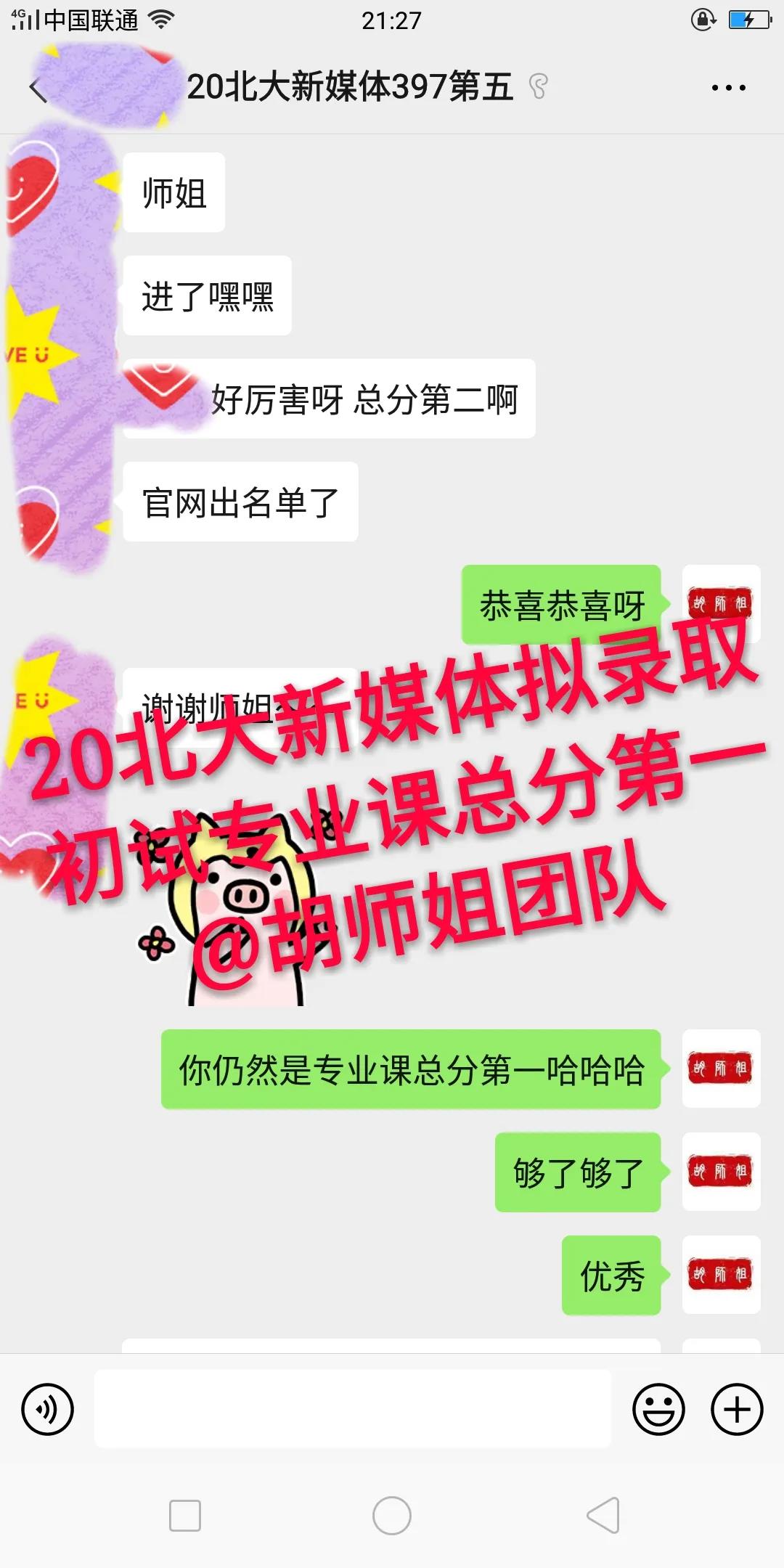The image size is (784, 1568).
Task: Open chat info via three-dot menu
Action: pos(728,88)
